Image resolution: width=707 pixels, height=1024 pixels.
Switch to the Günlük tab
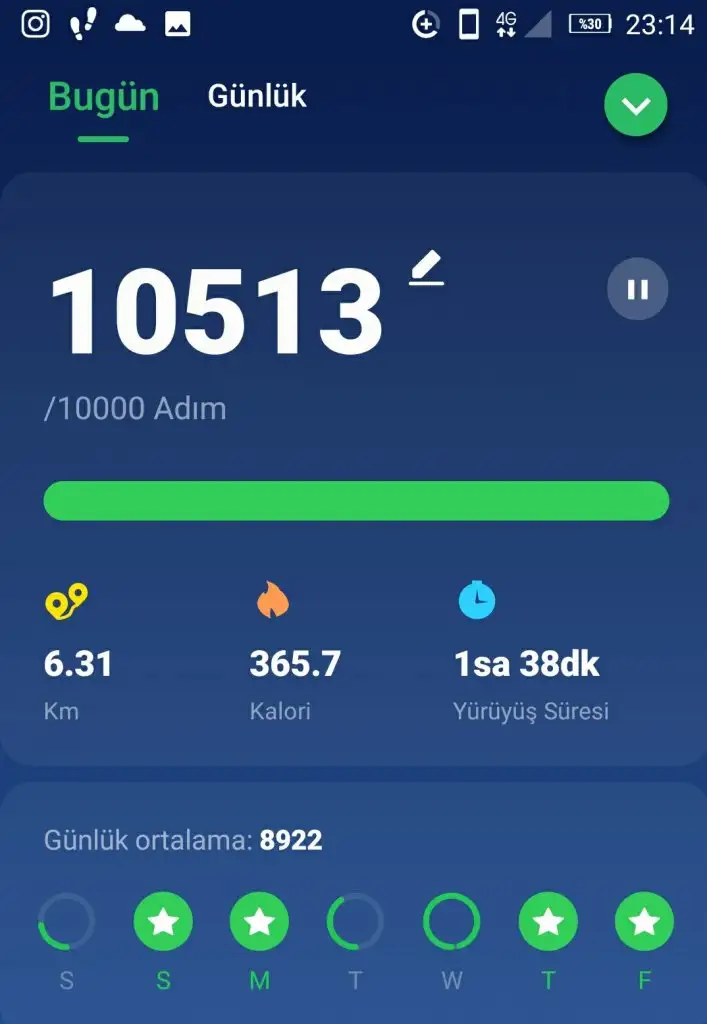pyautogui.click(x=256, y=97)
